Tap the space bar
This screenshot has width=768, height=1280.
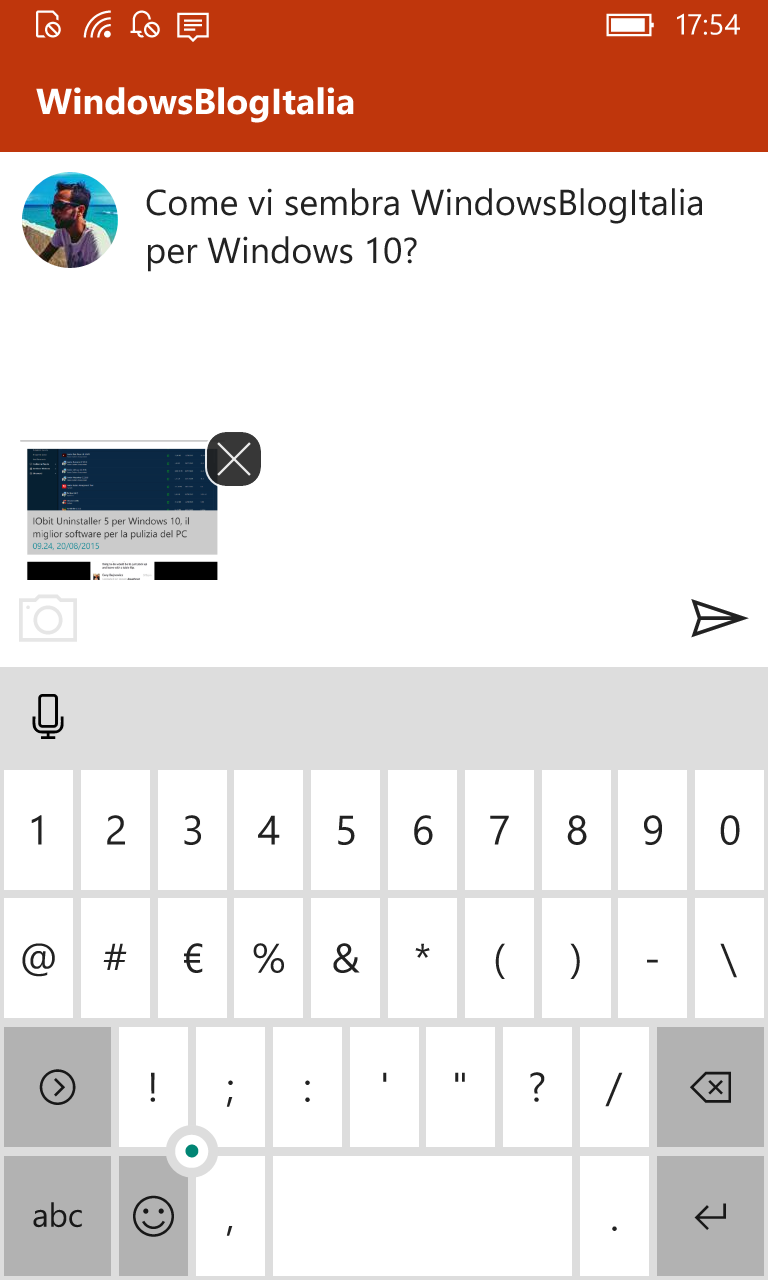(422, 1216)
